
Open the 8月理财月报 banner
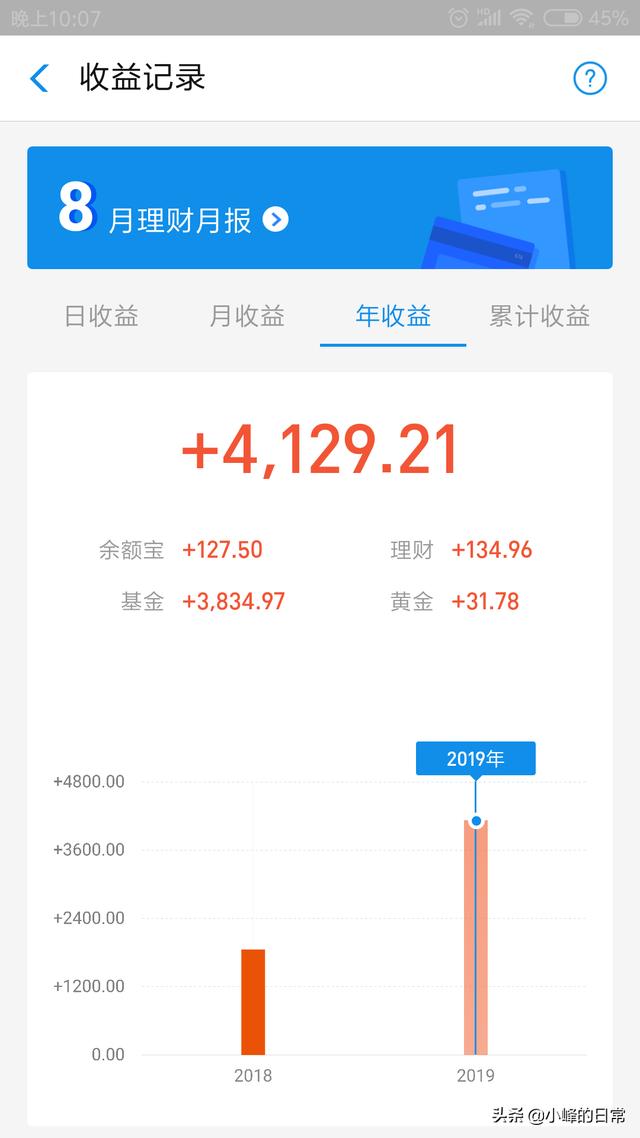coord(320,208)
